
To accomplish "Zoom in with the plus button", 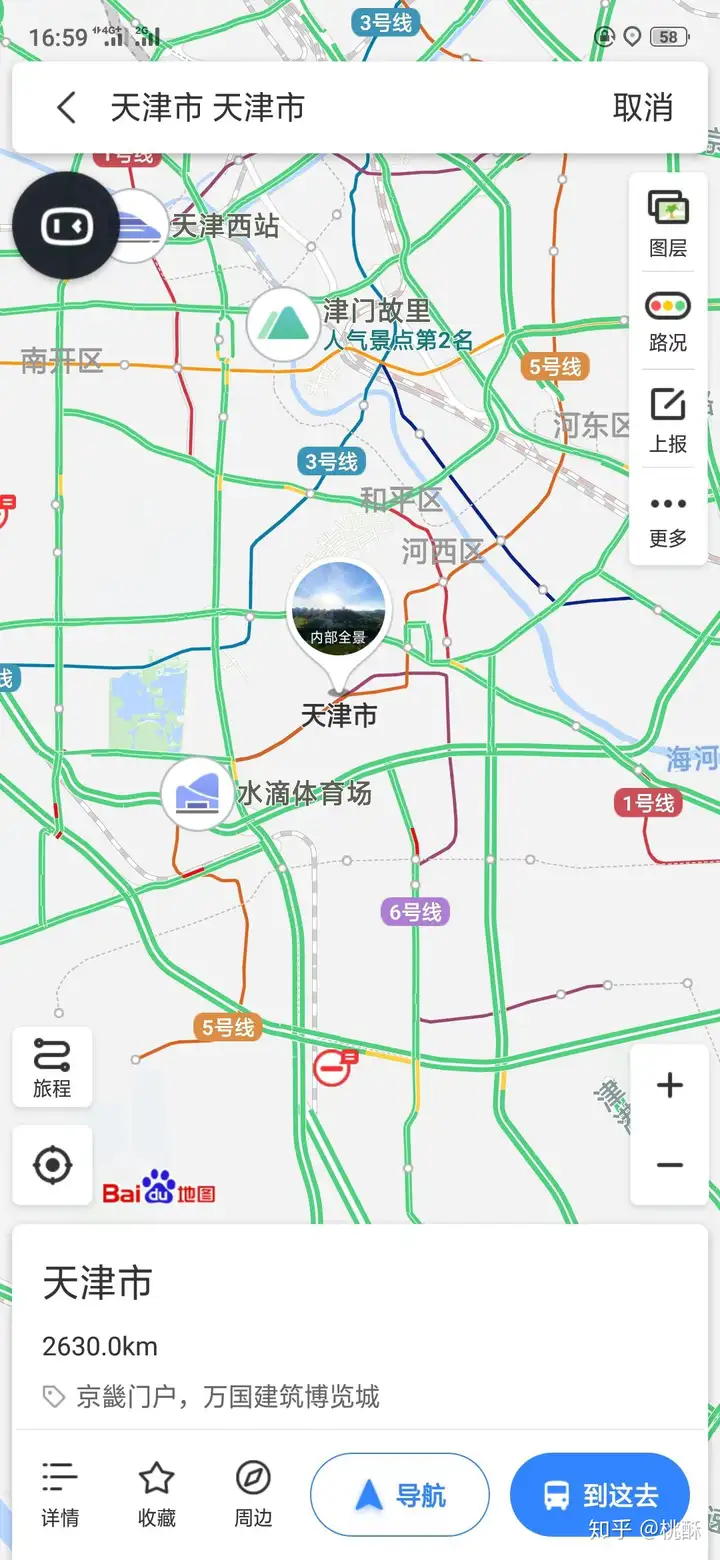I will click(669, 1085).
